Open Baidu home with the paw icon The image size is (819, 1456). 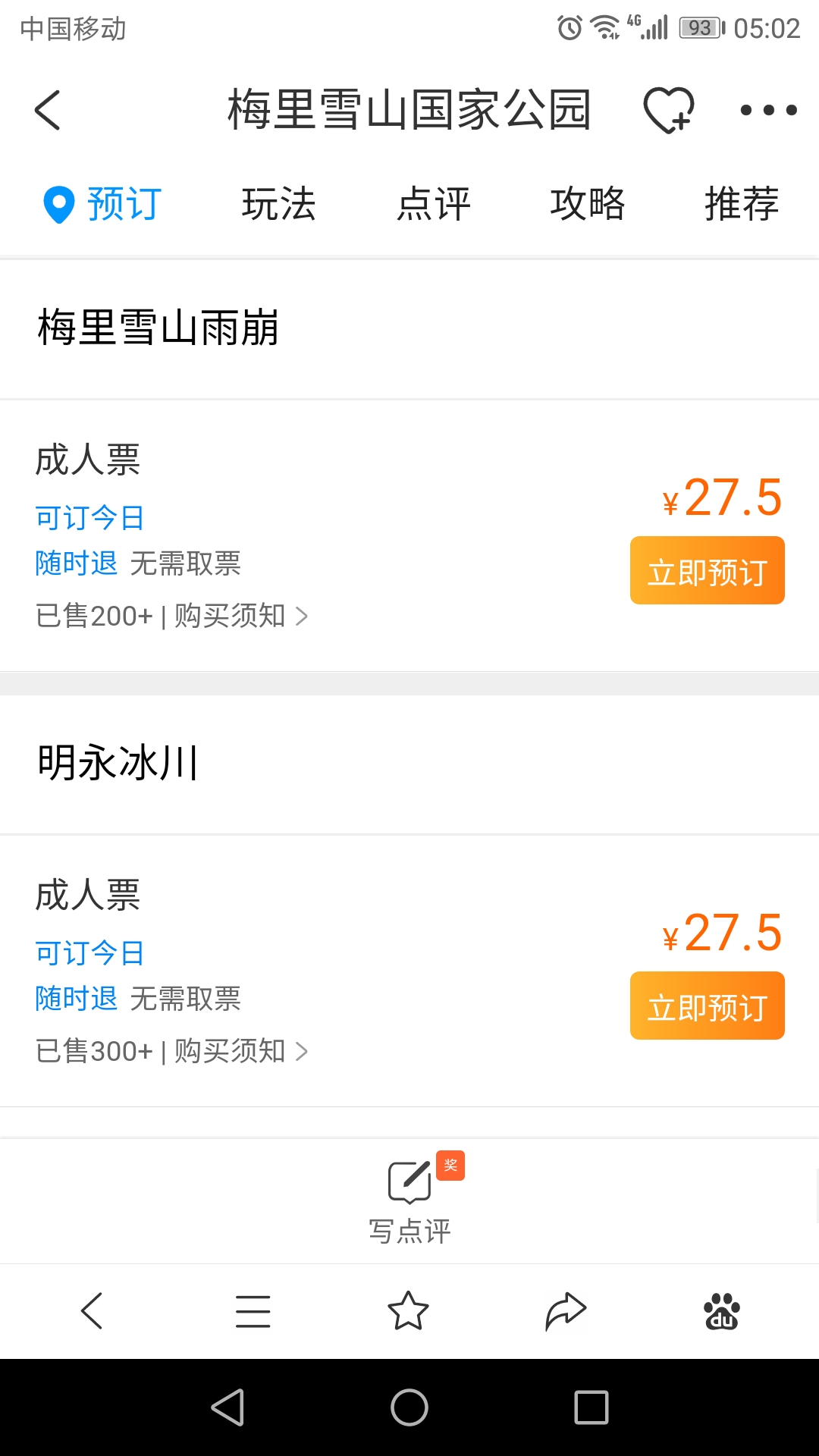pos(721,1311)
